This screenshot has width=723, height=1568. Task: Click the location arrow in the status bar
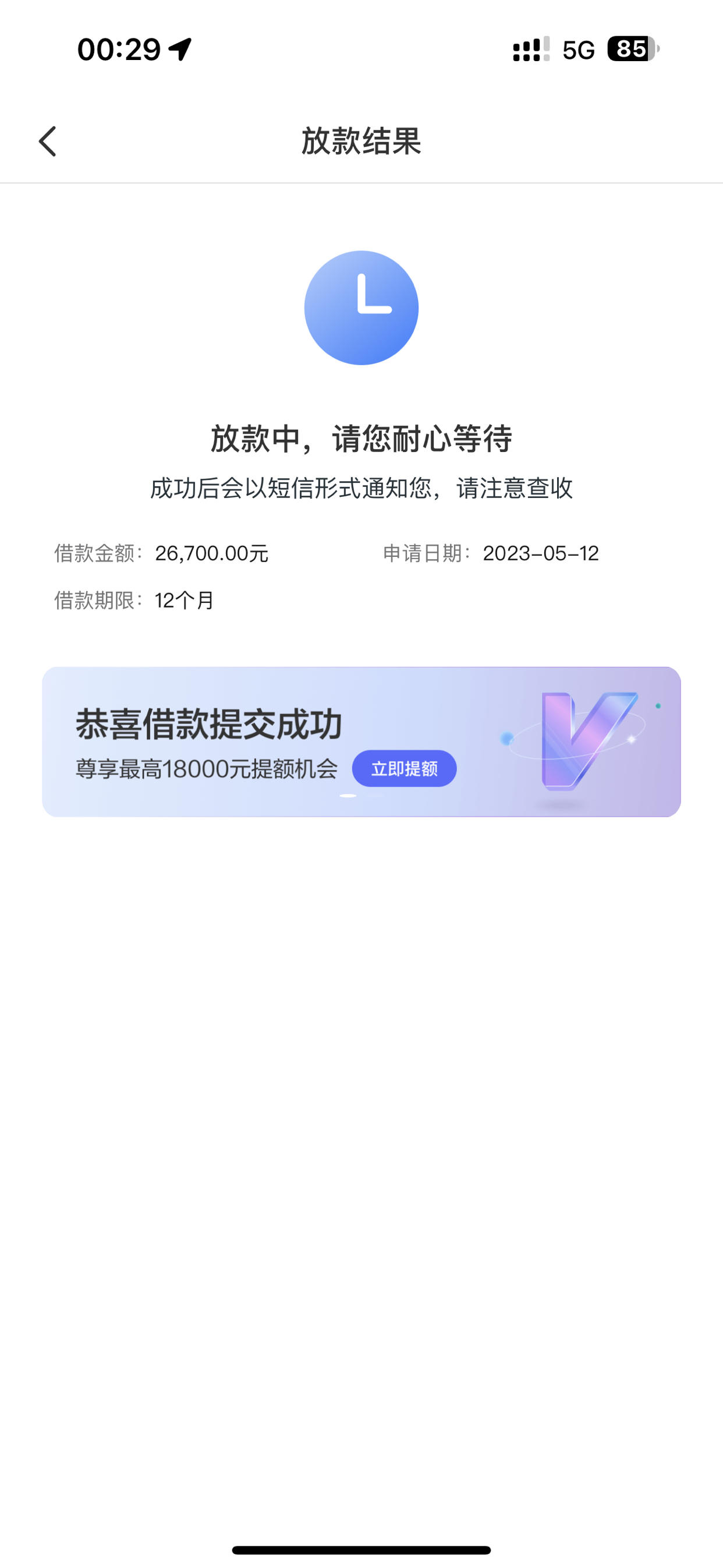(178, 48)
